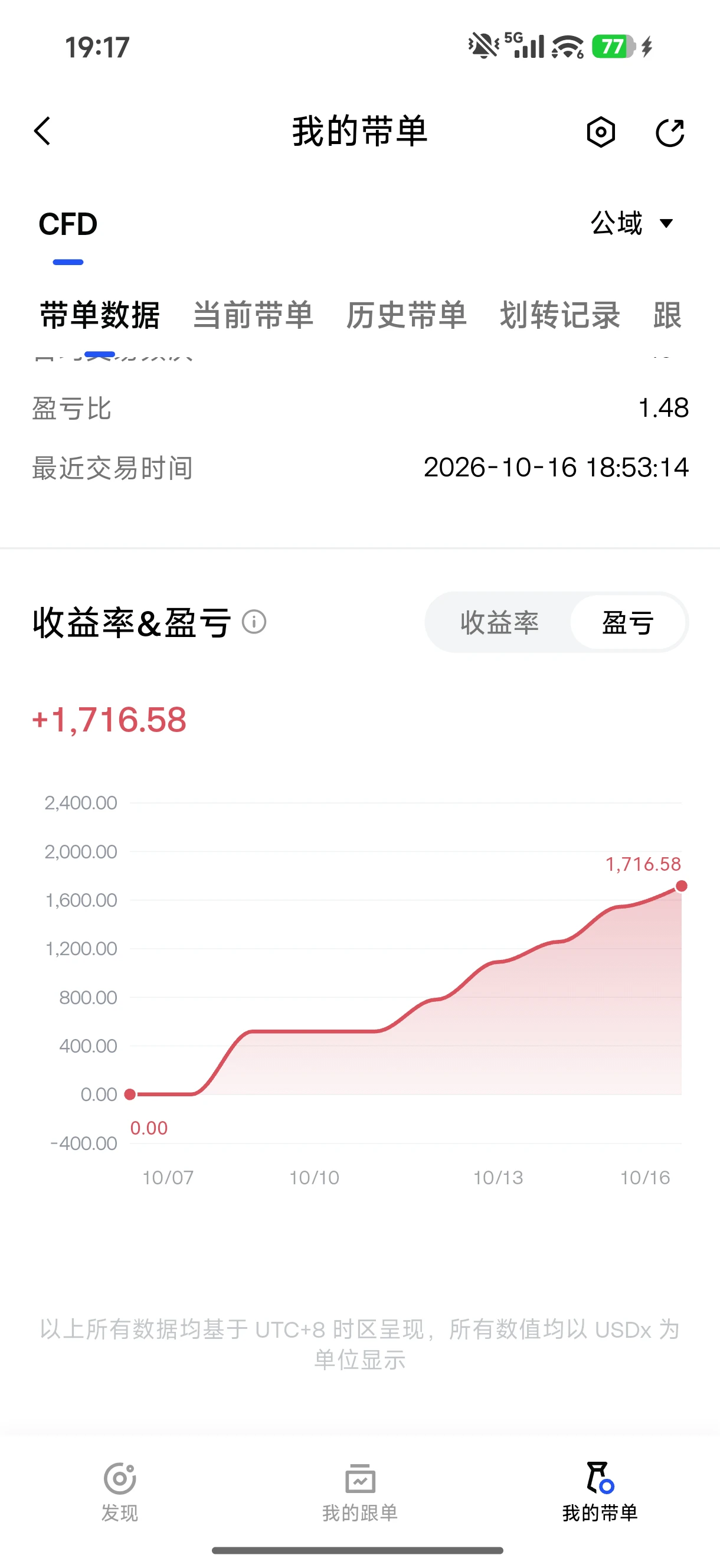The height and width of the screenshot is (1568, 720).
Task: Open the 历史带单 tab
Action: pos(407,315)
